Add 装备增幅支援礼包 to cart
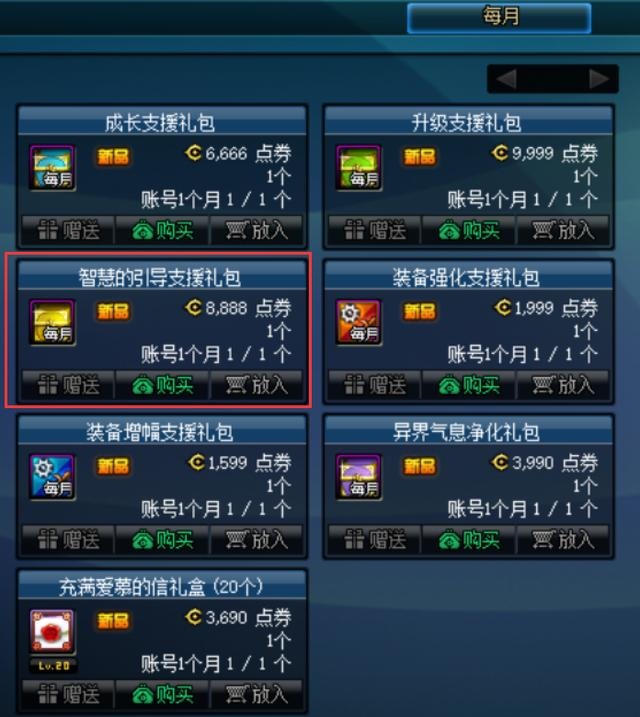640x717 pixels. pyautogui.click(x=256, y=540)
